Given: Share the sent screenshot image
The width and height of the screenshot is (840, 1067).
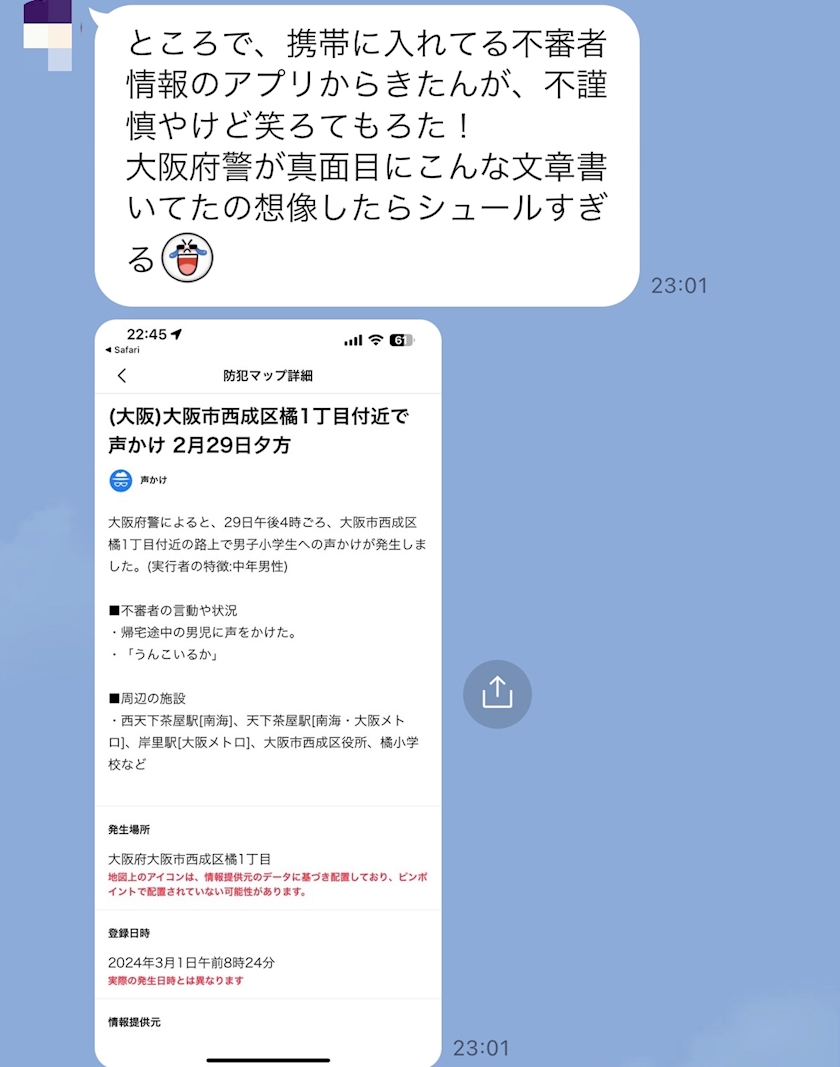Looking at the screenshot, I should (497, 693).
